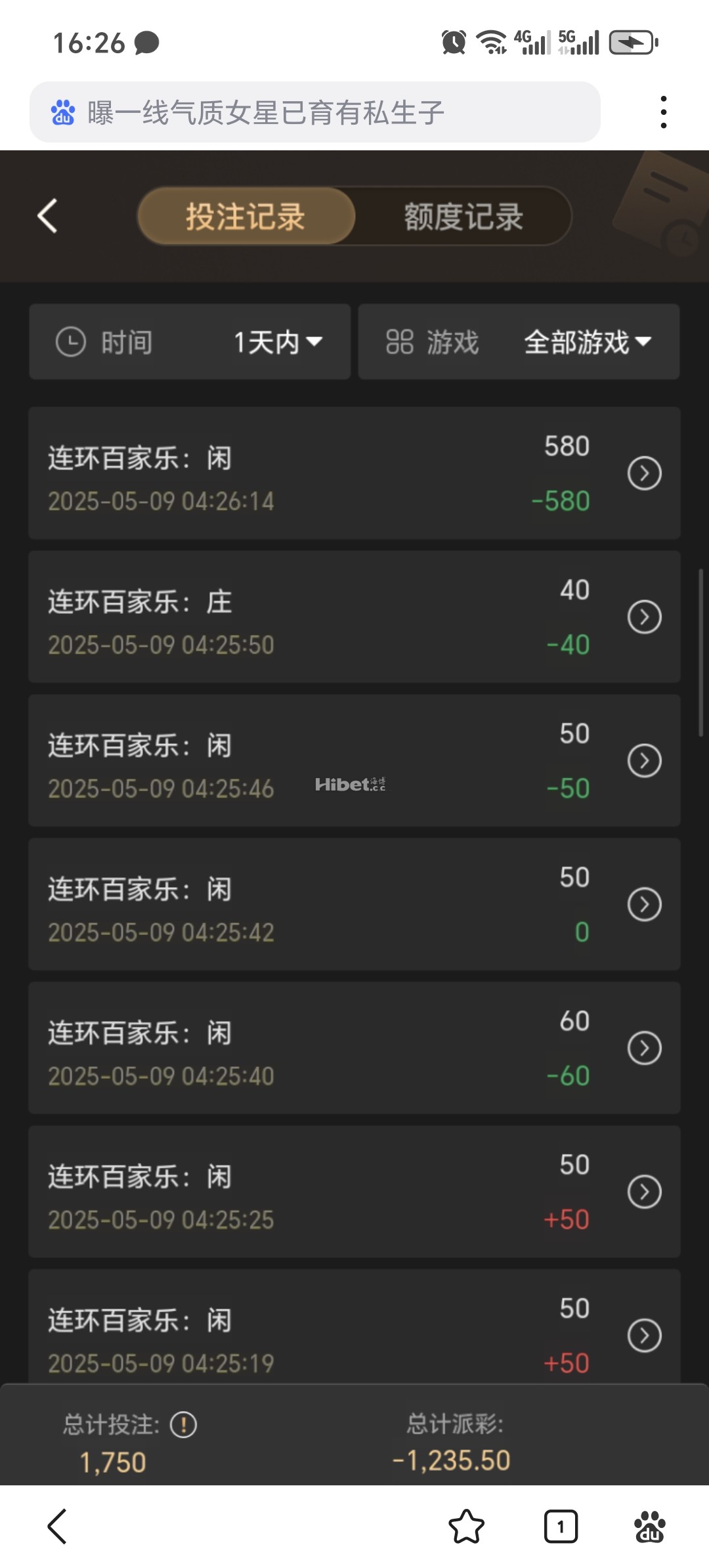View the bet placed at 04:25:25
709x1568 pixels.
click(644, 1192)
